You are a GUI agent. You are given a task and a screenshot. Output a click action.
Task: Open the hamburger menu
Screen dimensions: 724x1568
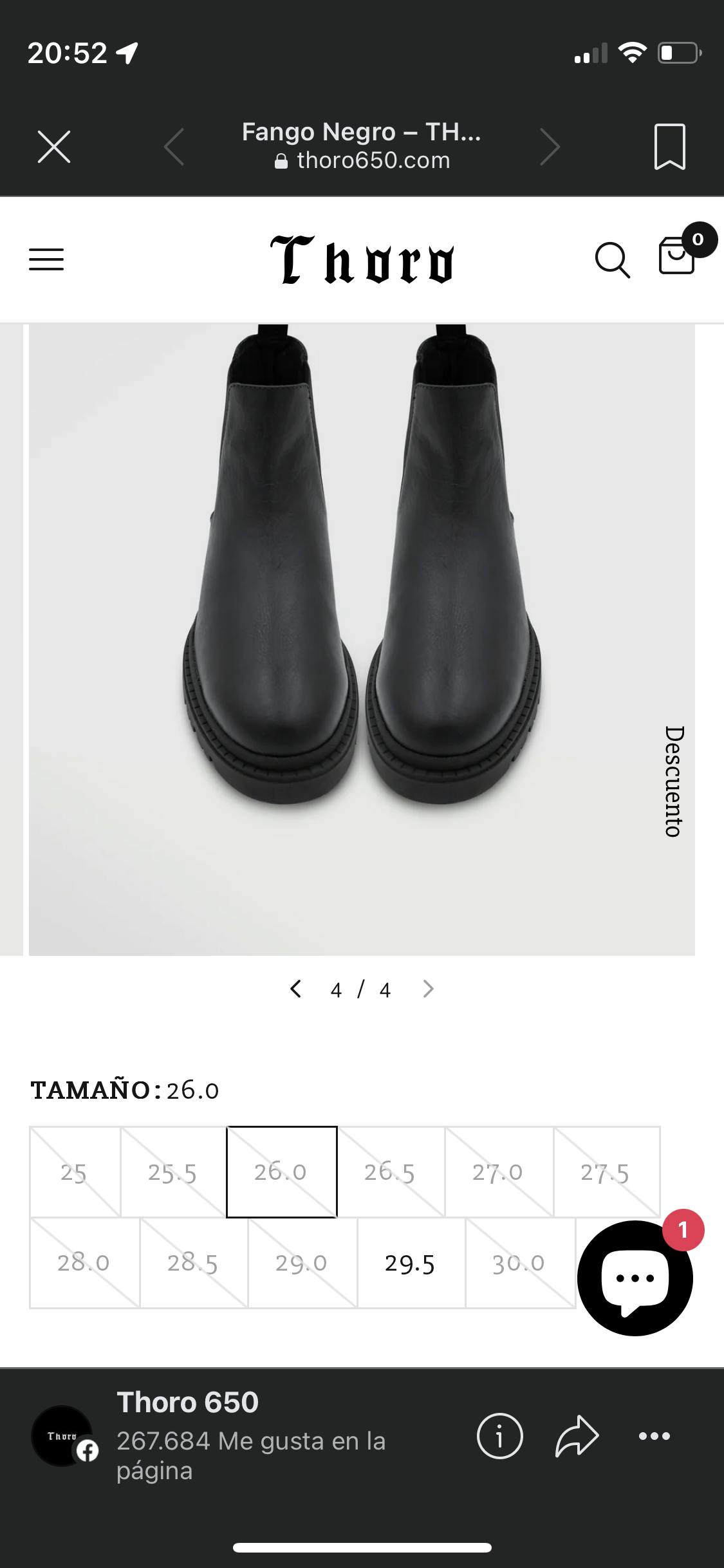click(46, 259)
